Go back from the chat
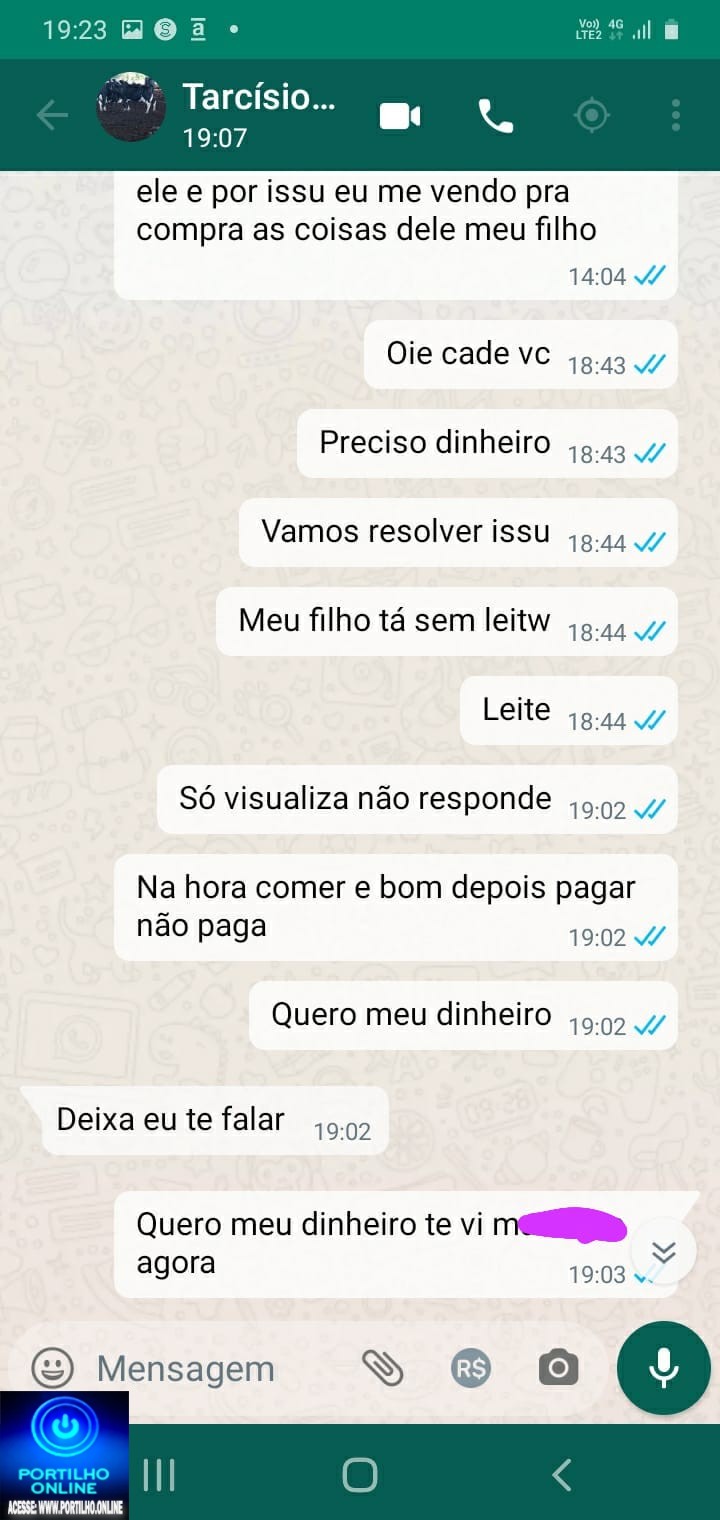The width and height of the screenshot is (720, 1520). (x=51, y=116)
